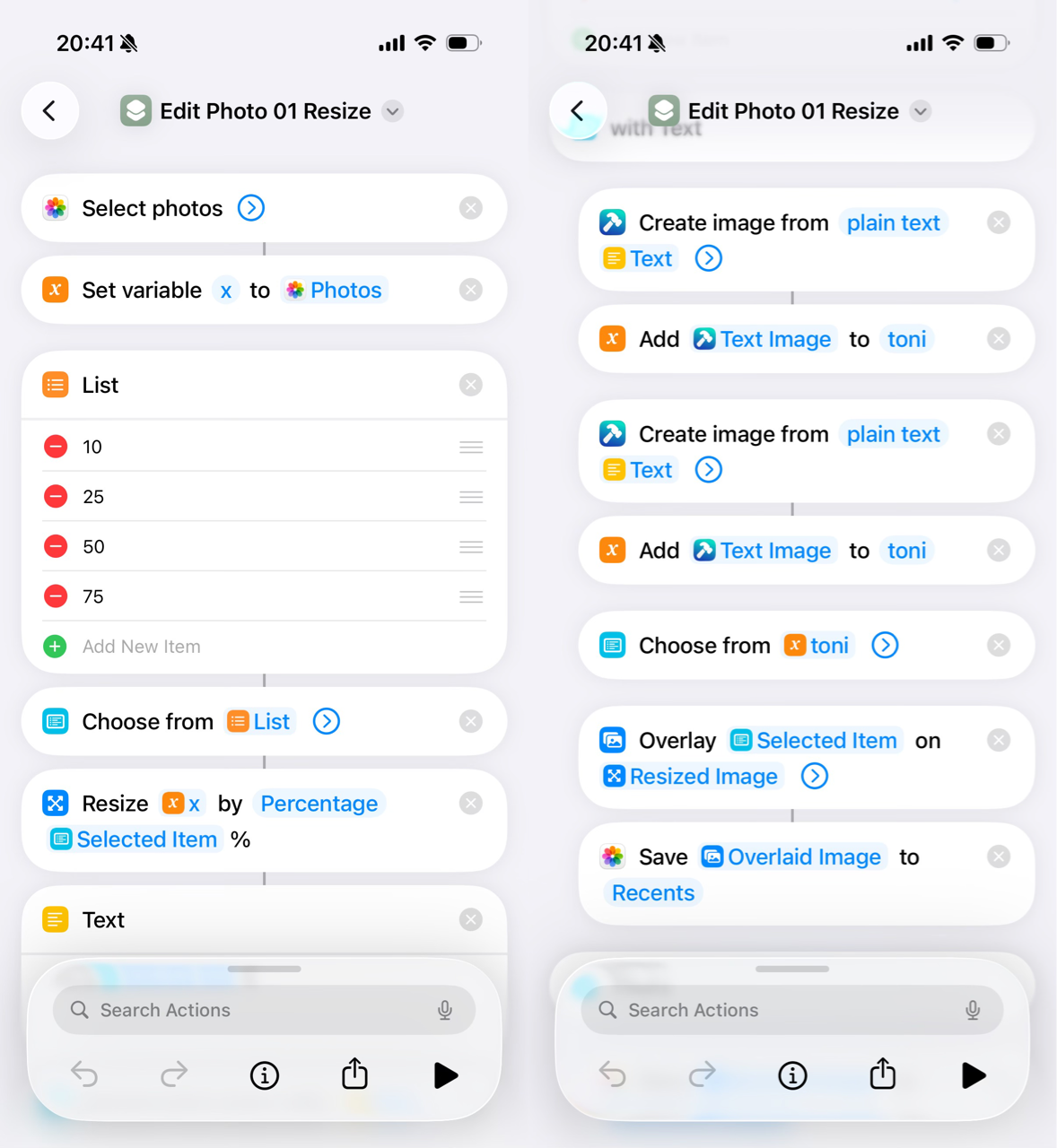Remove the Select photos action
1057x1148 pixels.
coord(471,208)
